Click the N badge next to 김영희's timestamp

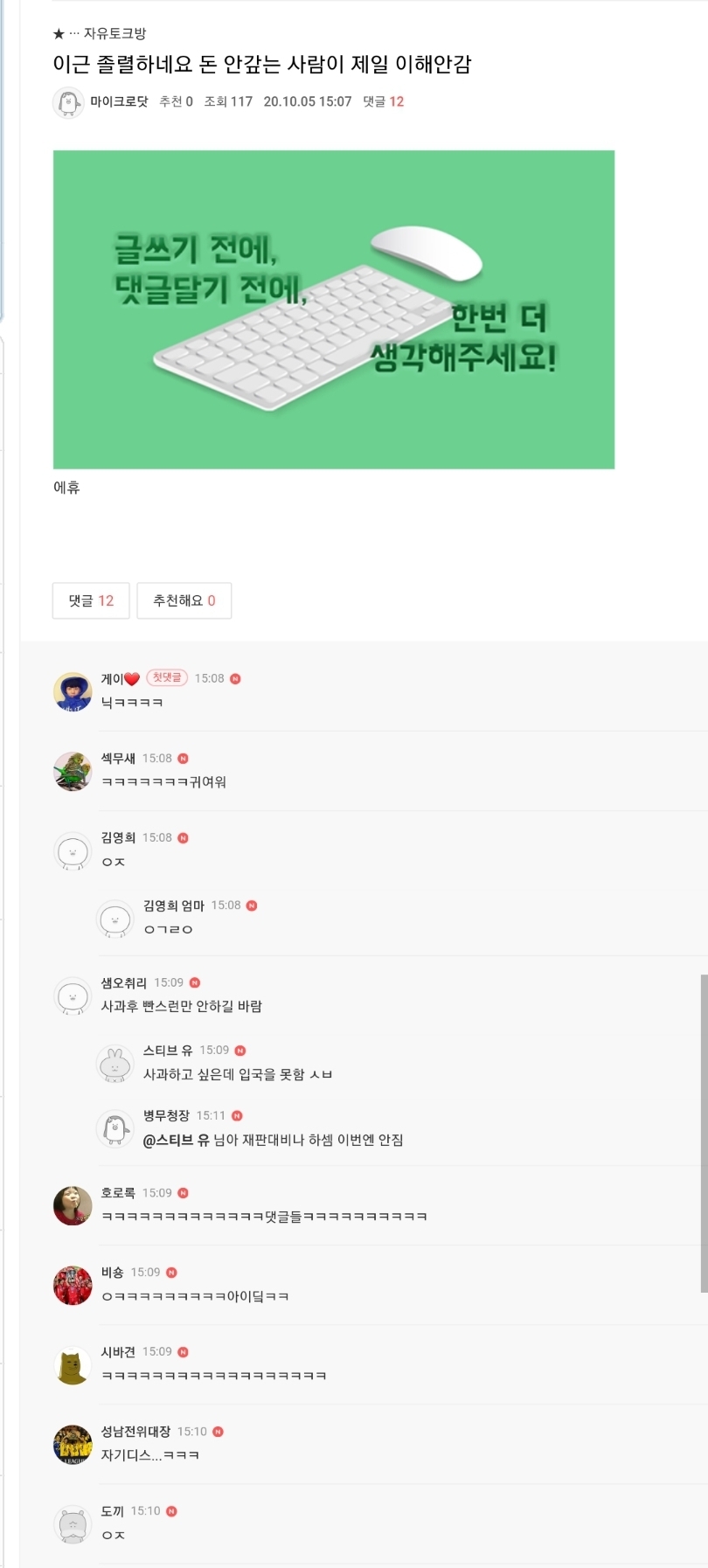click(x=181, y=837)
